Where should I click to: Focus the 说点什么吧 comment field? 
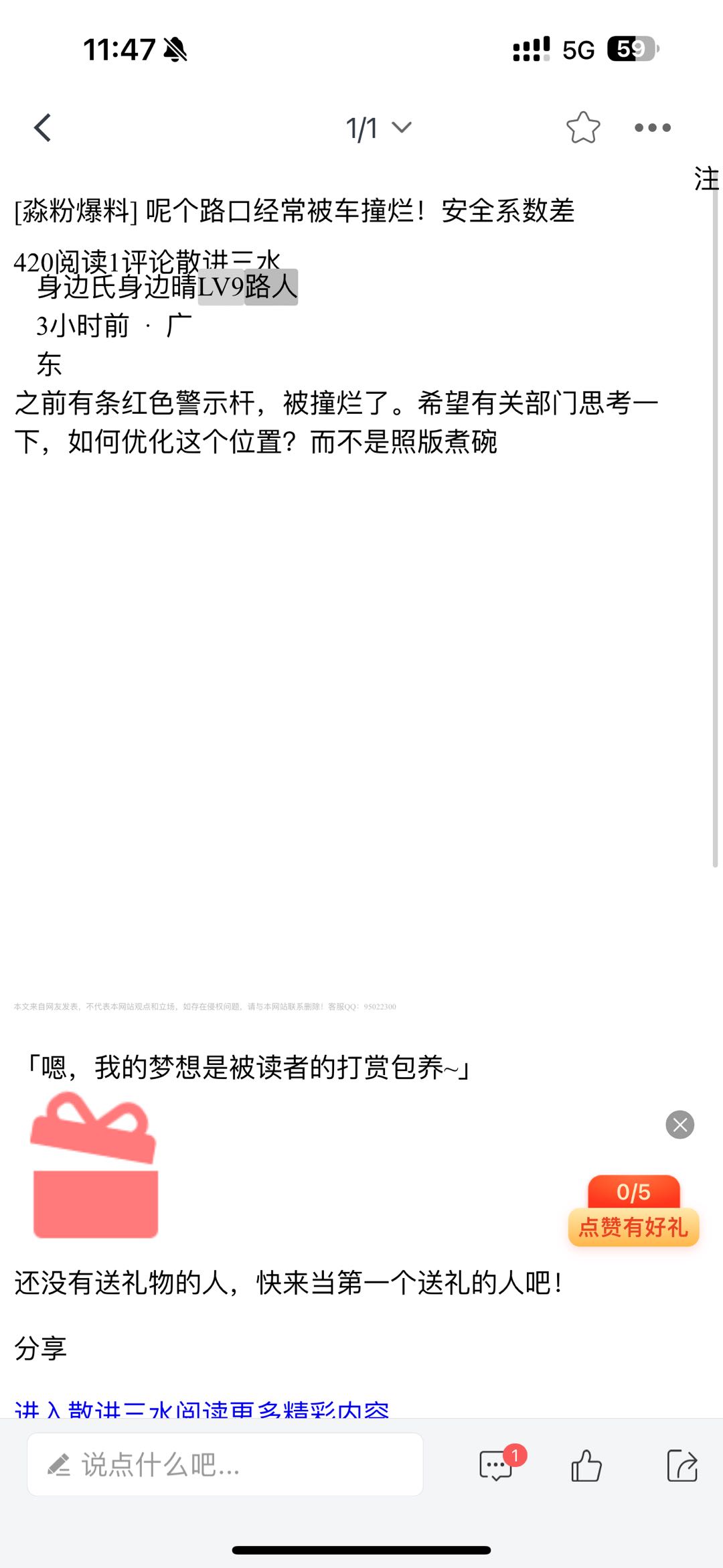click(225, 1465)
